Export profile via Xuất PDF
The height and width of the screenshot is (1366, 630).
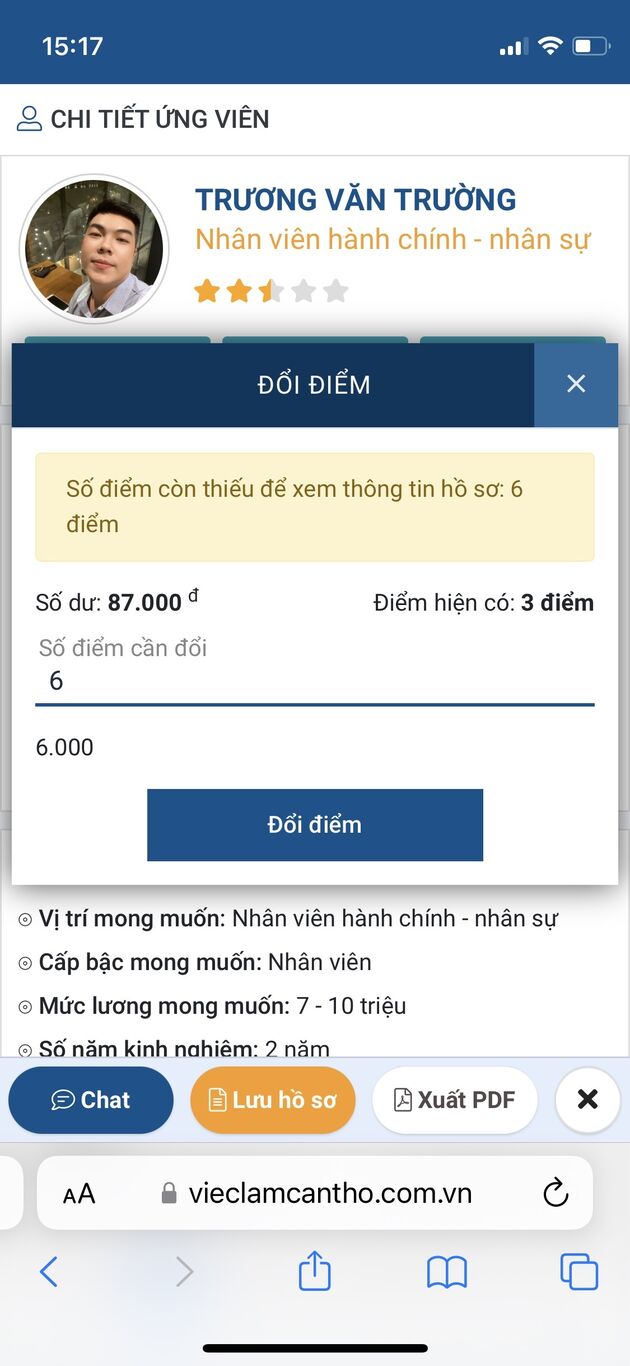click(x=454, y=1100)
